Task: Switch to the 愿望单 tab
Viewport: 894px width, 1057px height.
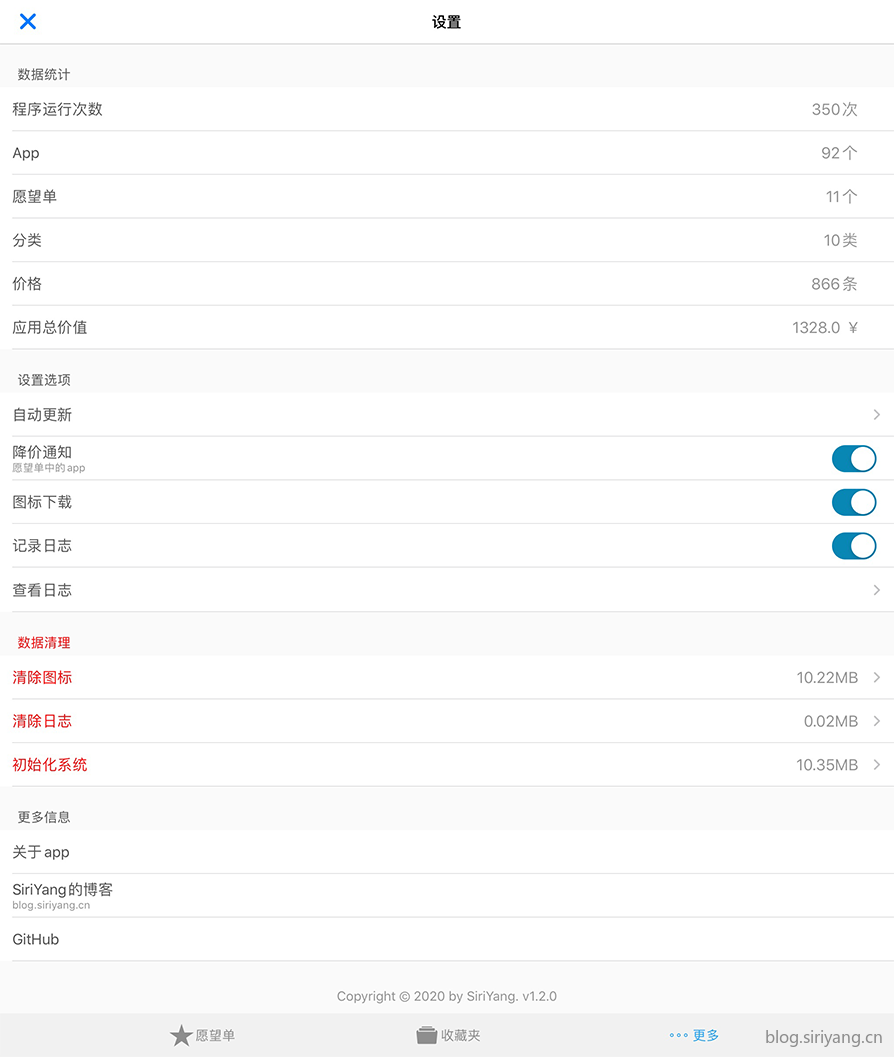Action: point(203,1035)
